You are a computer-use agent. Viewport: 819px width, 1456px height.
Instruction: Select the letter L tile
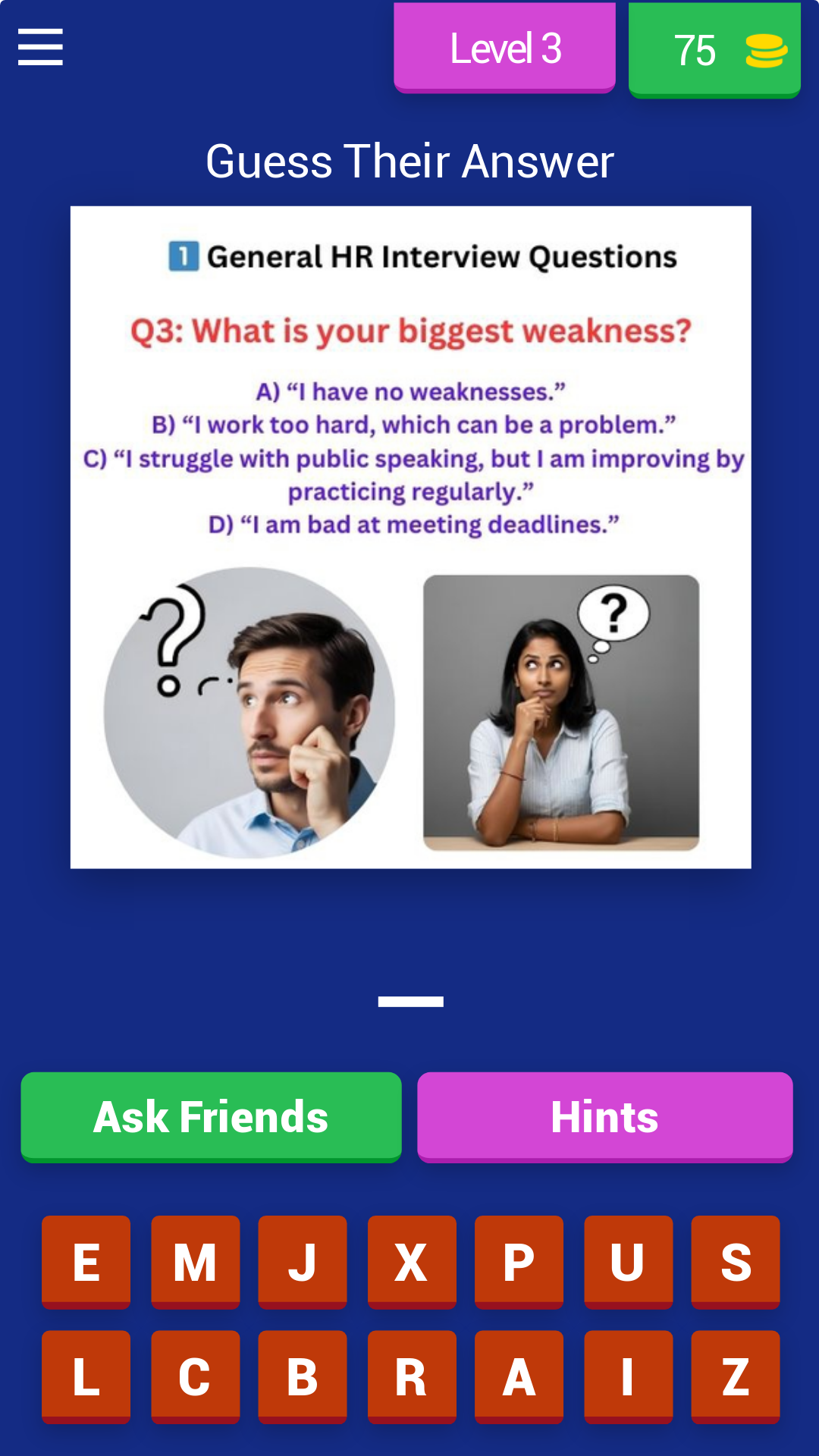pos(86,1377)
